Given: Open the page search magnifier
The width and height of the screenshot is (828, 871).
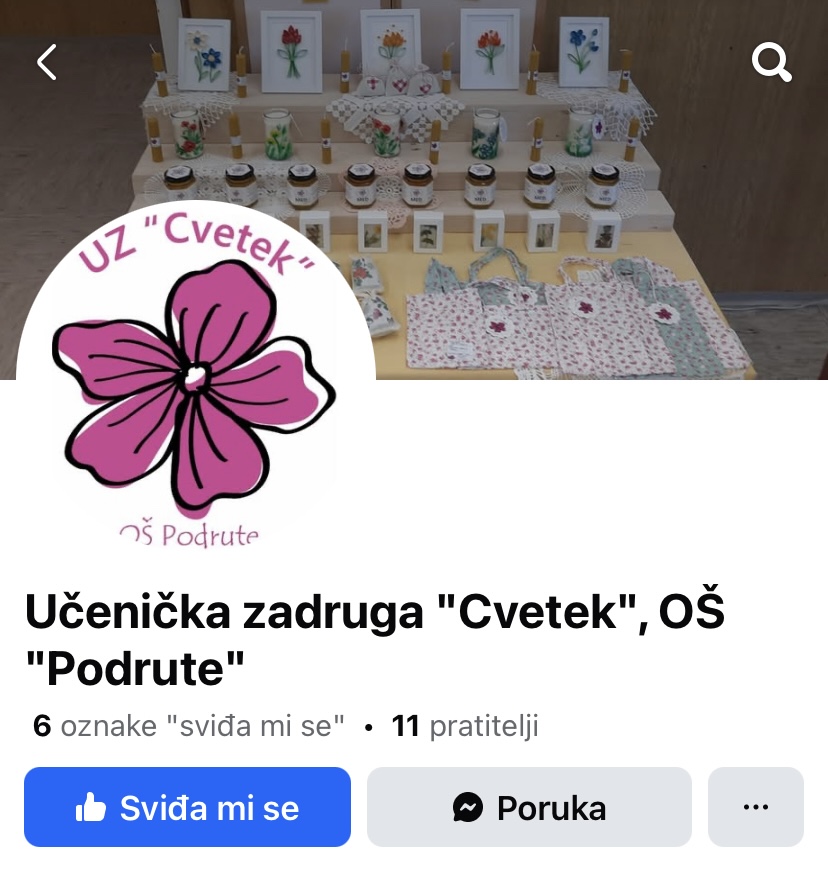Looking at the screenshot, I should (x=771, y=63).
